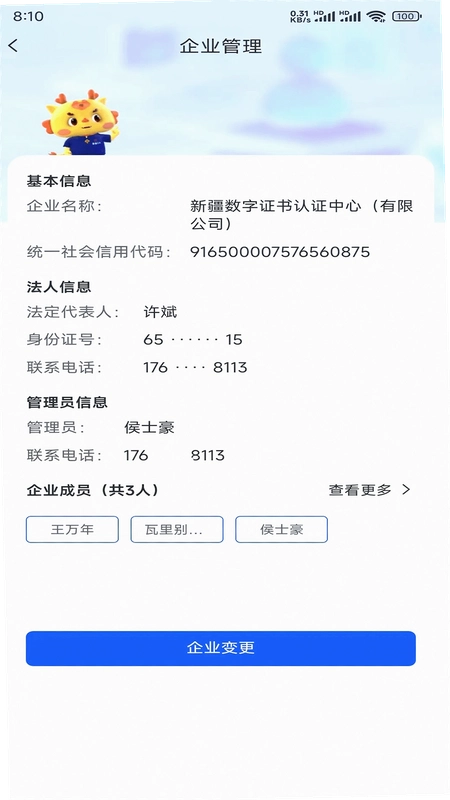The height and width of the screenshot is (800, 450).
Task: Tap the 企业变更 button
Action: (221, 648)
